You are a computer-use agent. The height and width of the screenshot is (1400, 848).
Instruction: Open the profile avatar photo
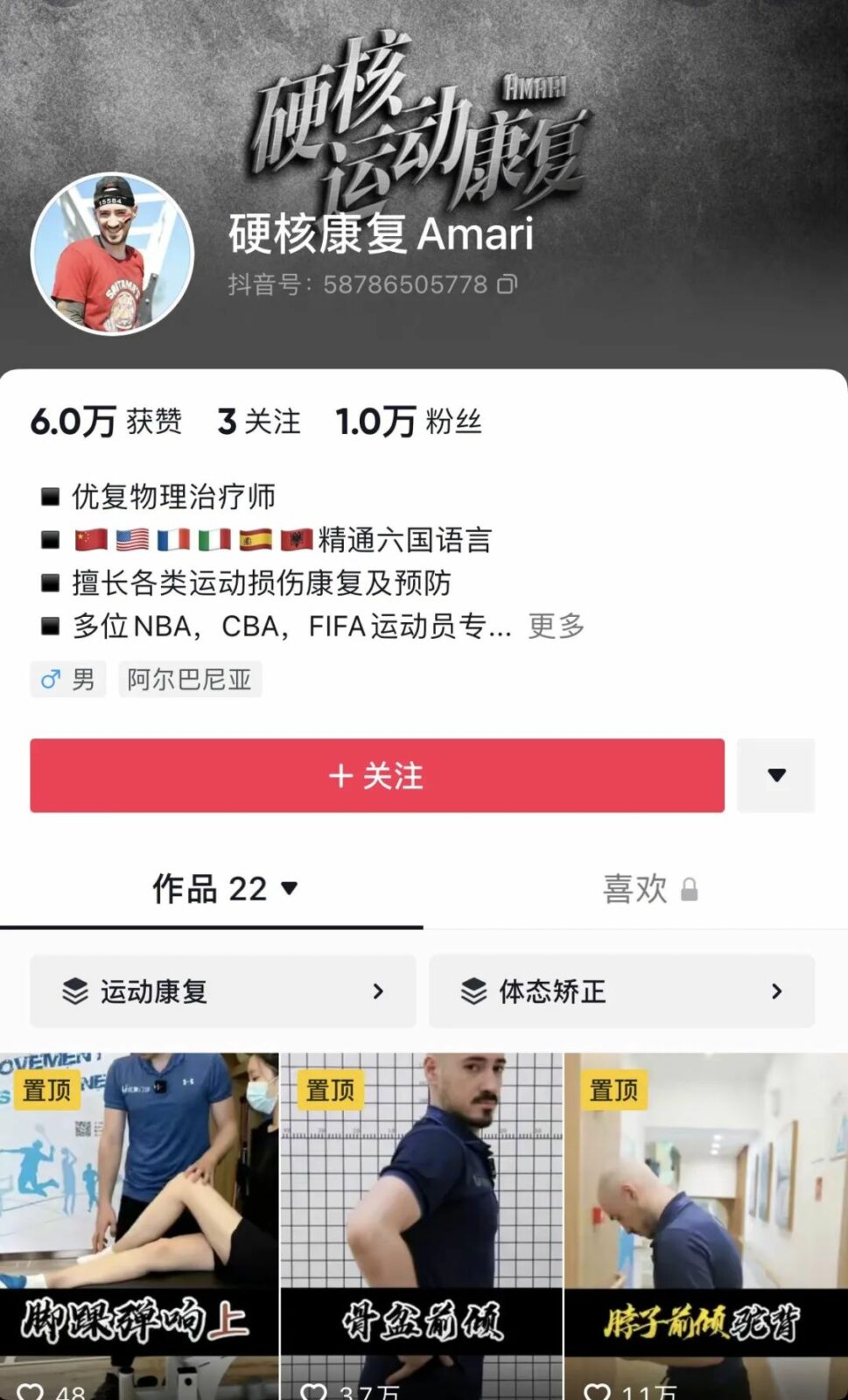(112, 254)
